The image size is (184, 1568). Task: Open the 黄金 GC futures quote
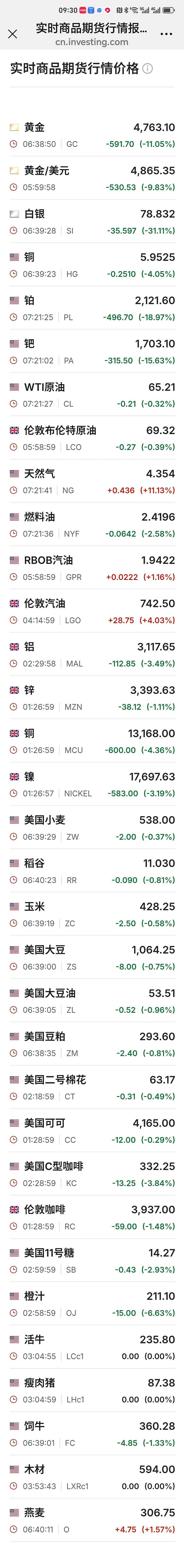point(34,128)
